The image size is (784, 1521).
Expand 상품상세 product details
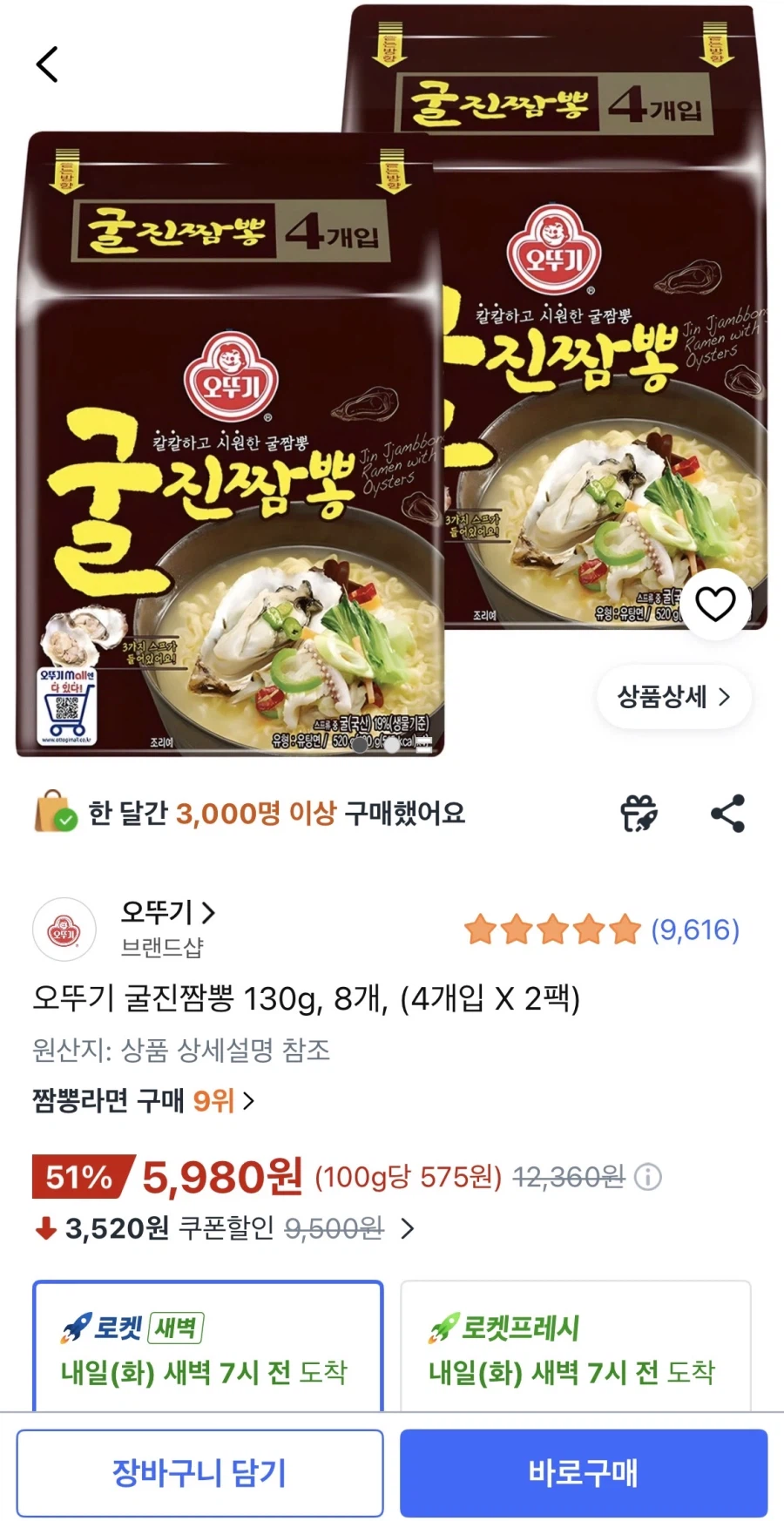(x=675, y=696)
